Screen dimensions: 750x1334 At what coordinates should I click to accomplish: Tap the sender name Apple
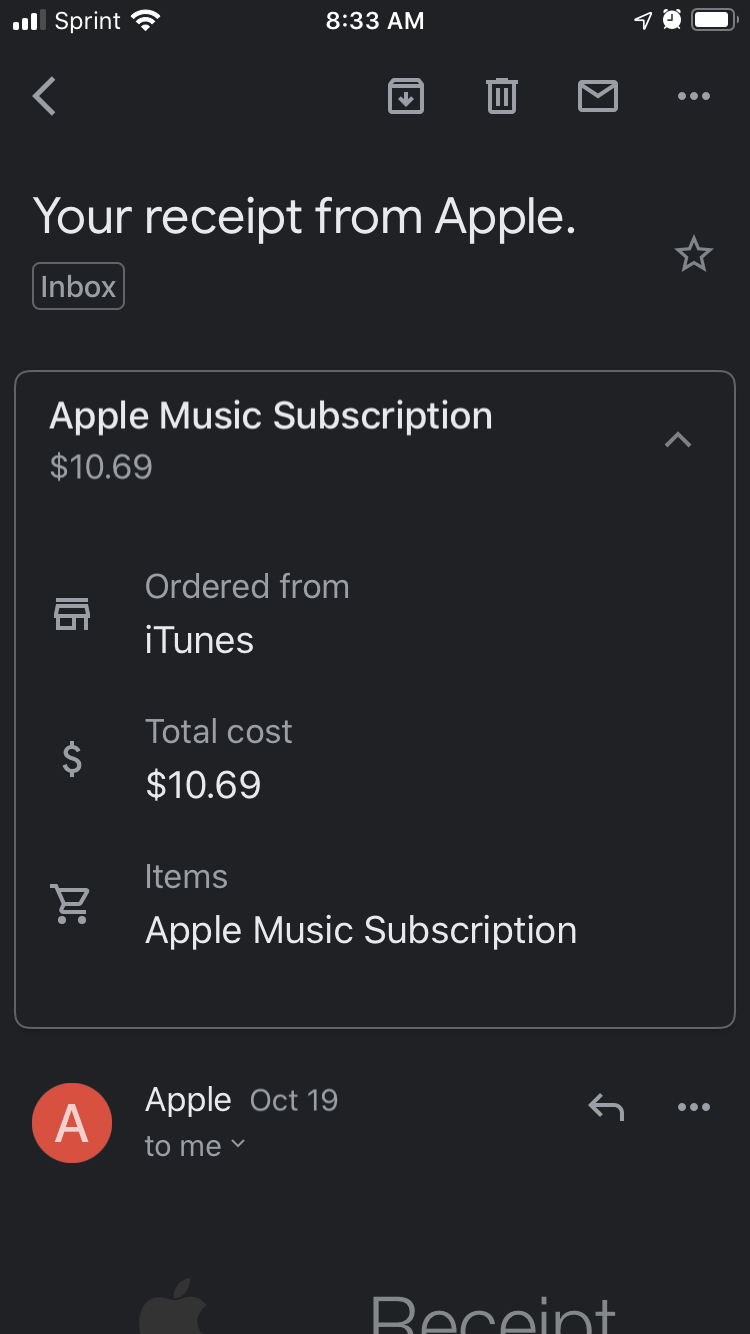point(187,1099)
